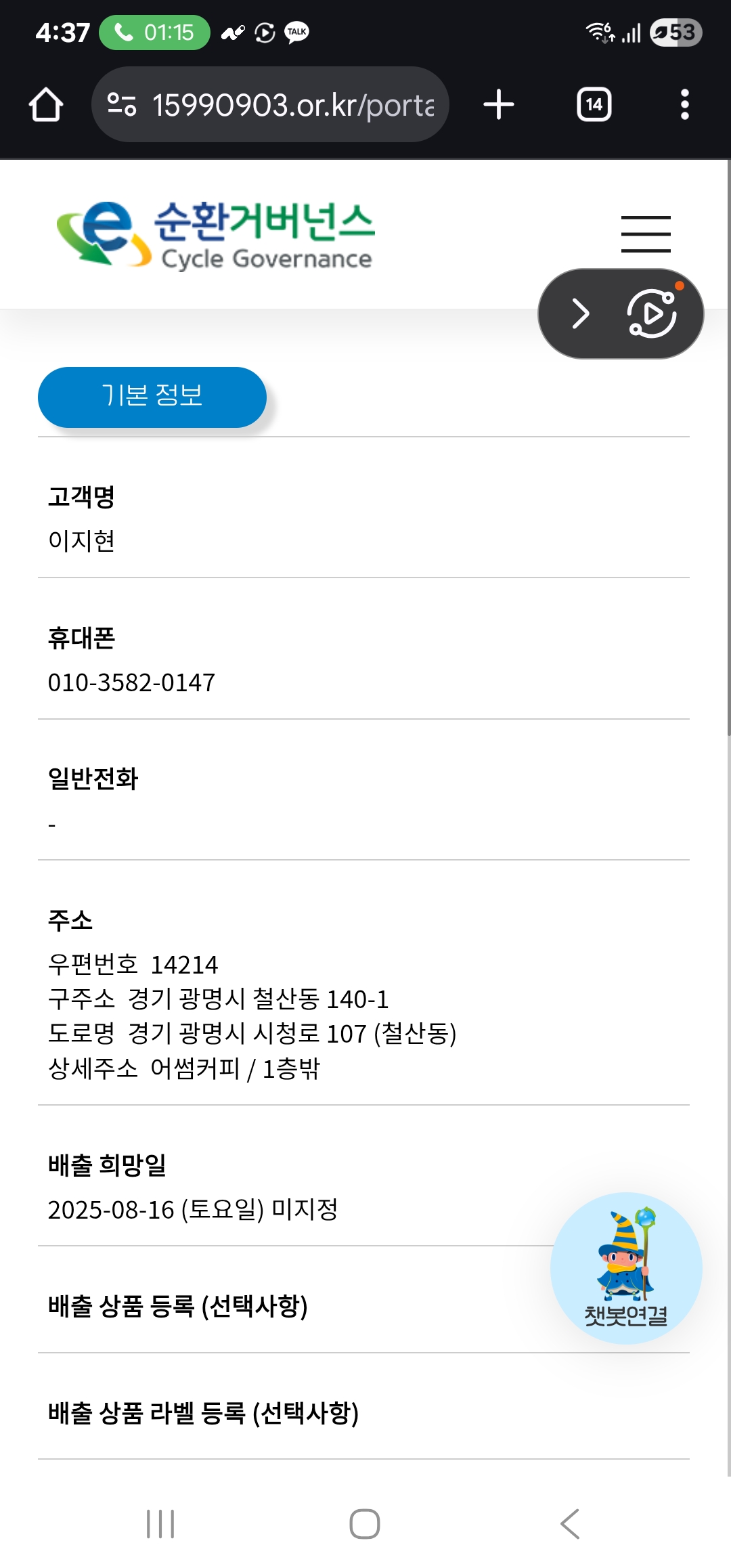Viewport: 731px width, 1568px height.
Task: Open a new browser tab
Action: click(x=499, y=105)
